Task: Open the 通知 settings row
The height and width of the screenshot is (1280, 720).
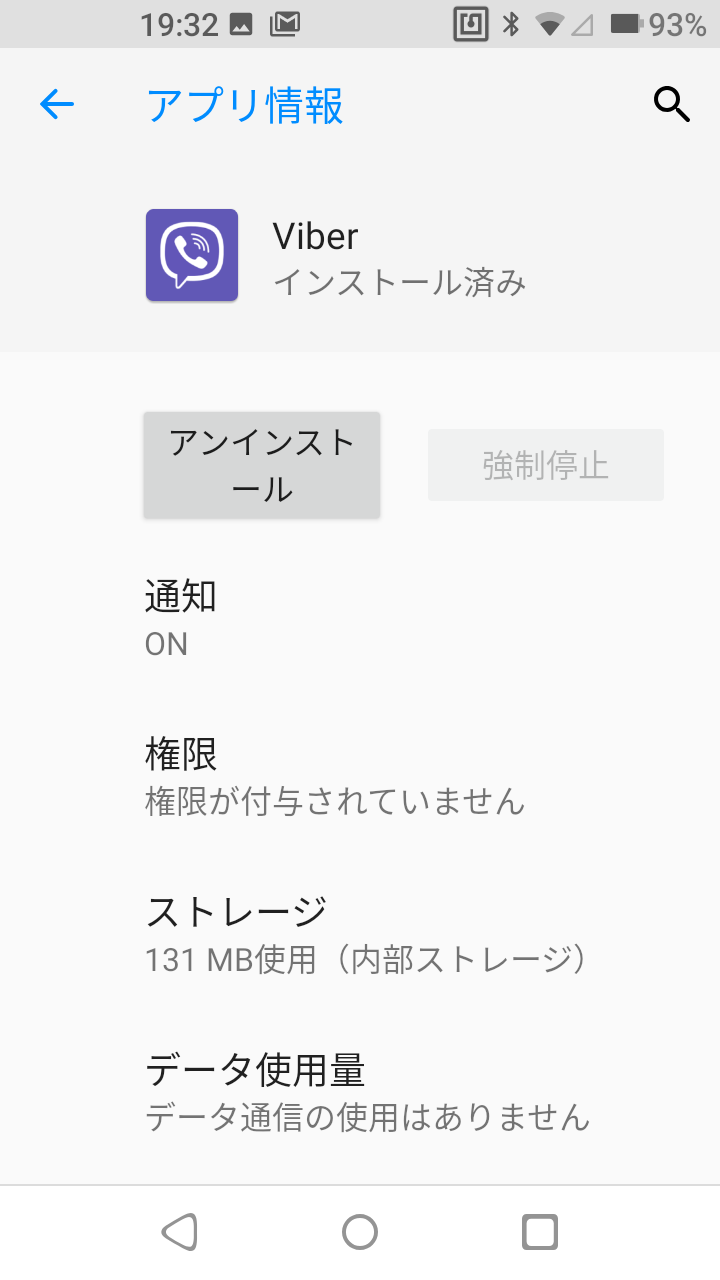Action: pos(360,618)
